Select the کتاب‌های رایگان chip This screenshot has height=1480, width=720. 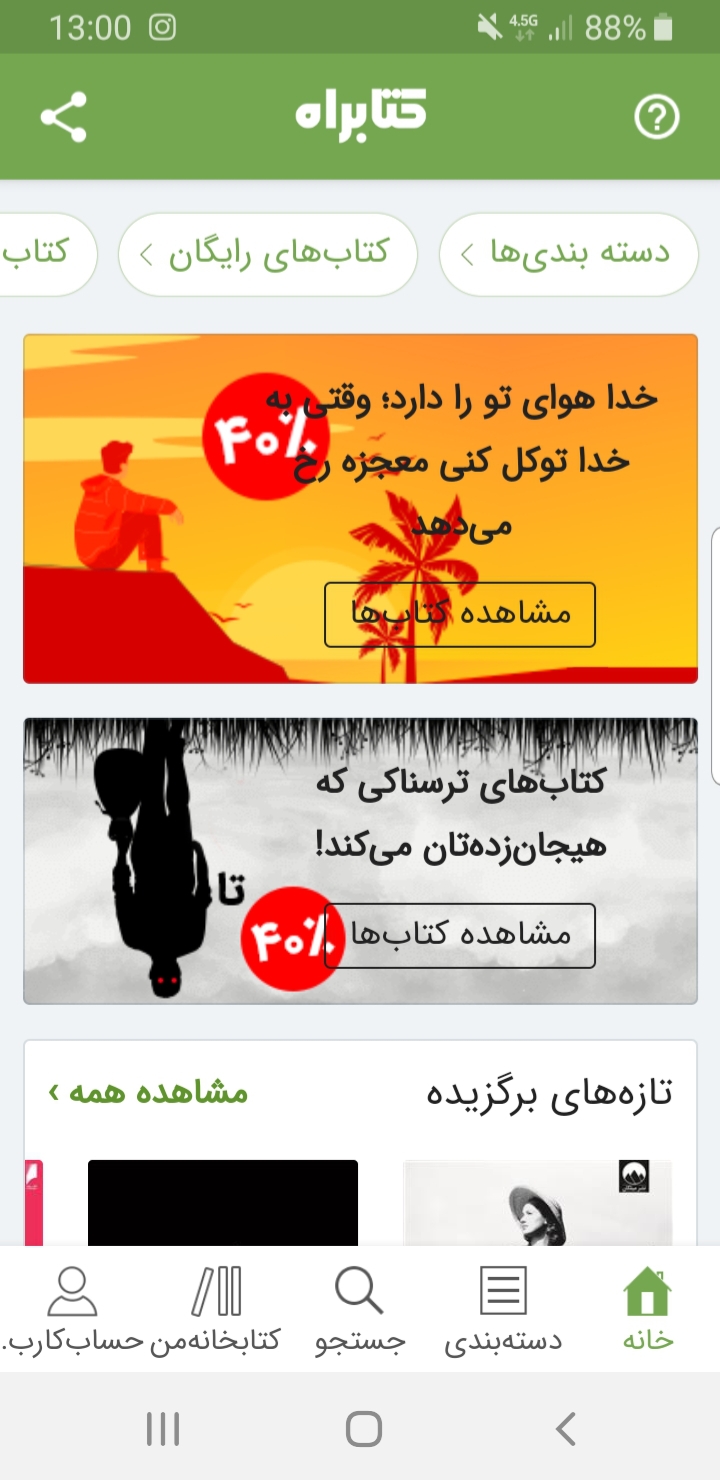267,254
